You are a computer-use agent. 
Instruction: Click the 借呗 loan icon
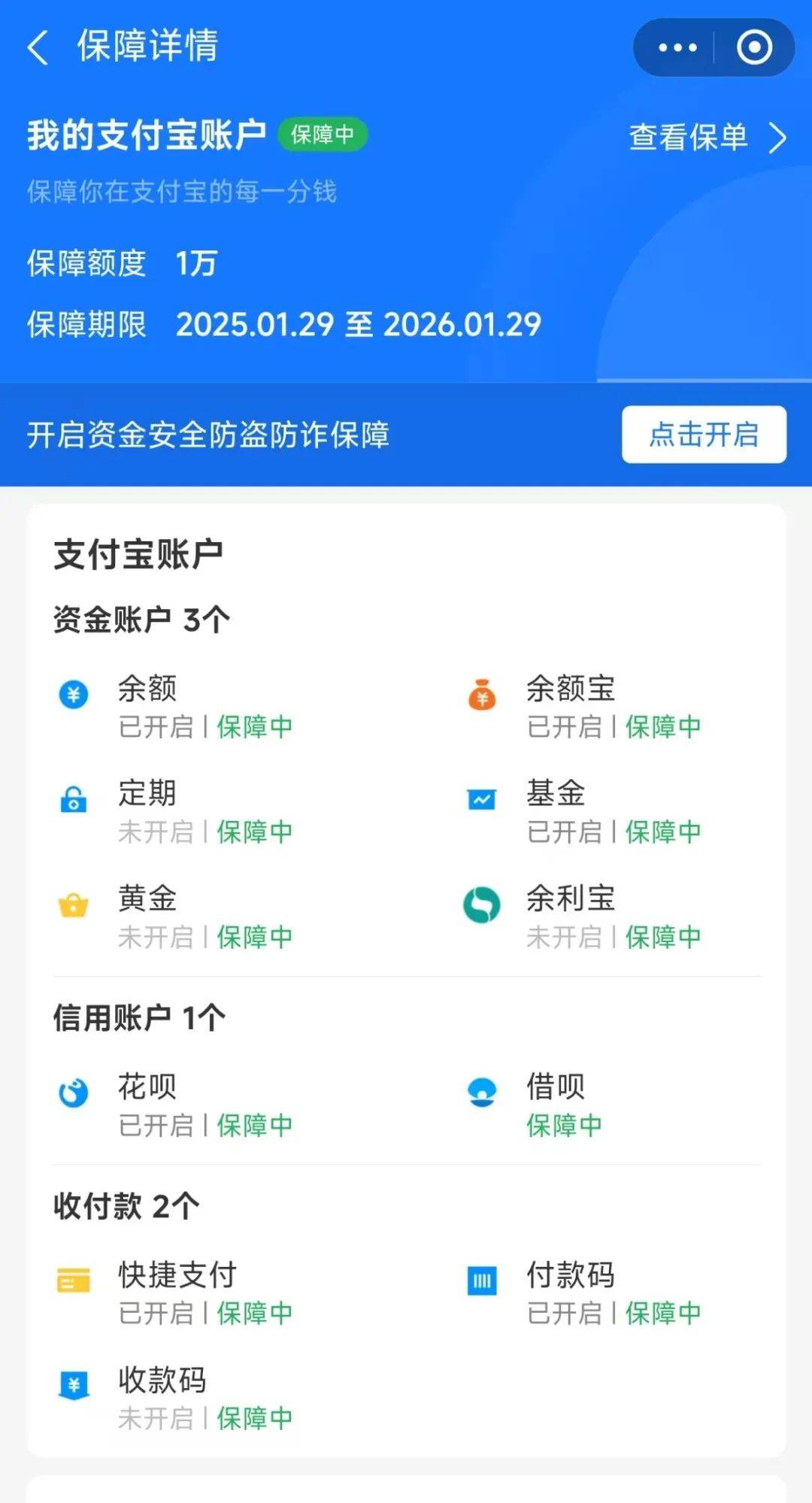(481, 1092)
